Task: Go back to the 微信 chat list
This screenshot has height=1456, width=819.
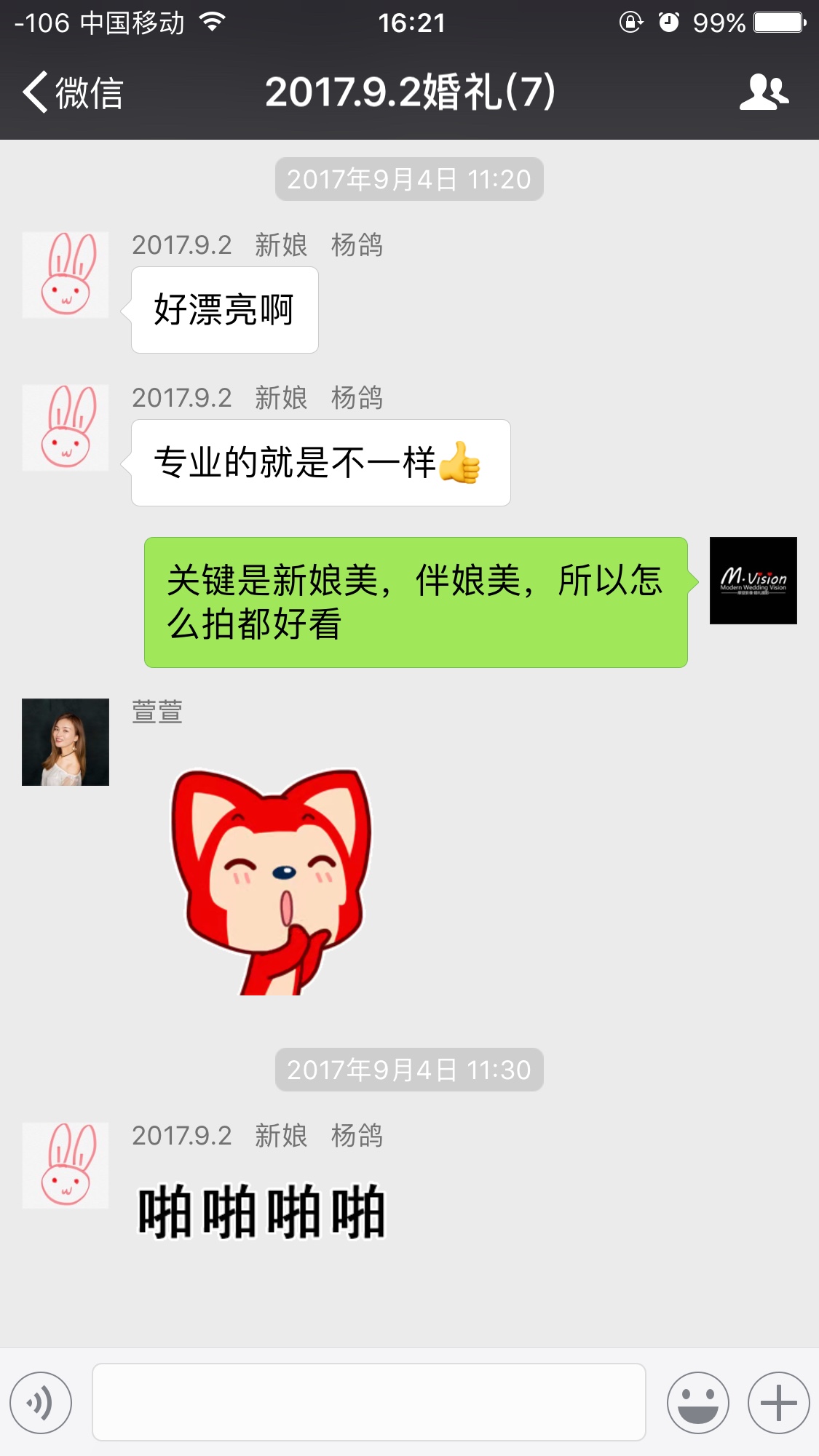Action: [73, 92]
